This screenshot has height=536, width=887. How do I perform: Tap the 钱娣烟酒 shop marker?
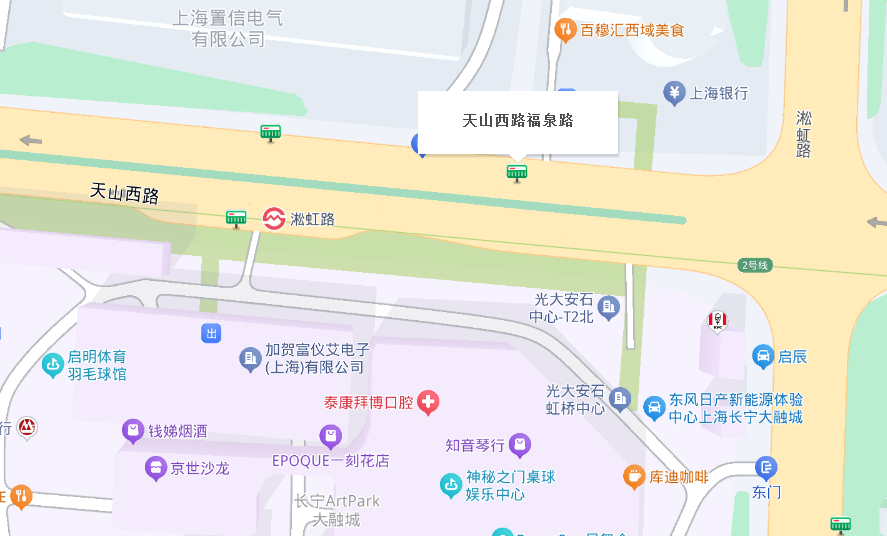click(x=133, y=431)
